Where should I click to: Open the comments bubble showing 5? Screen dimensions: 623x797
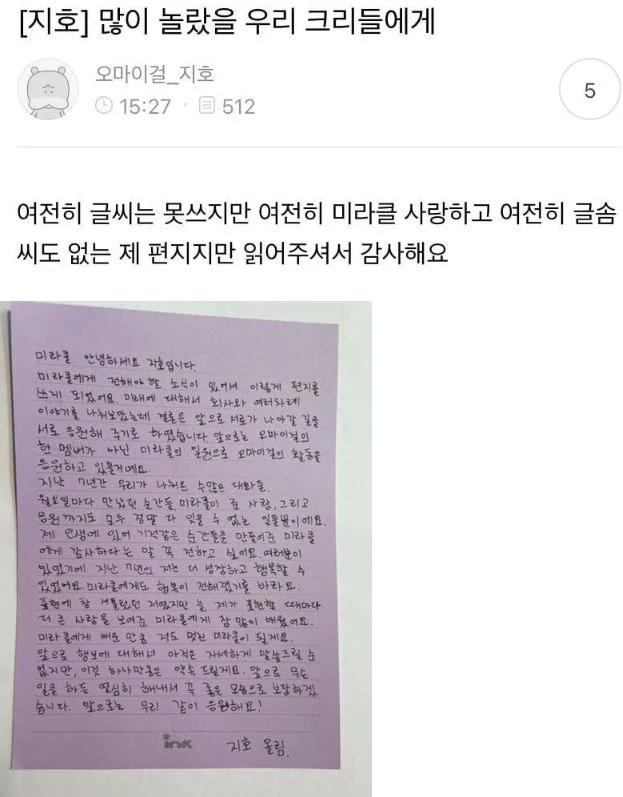(x=588, y=91)
